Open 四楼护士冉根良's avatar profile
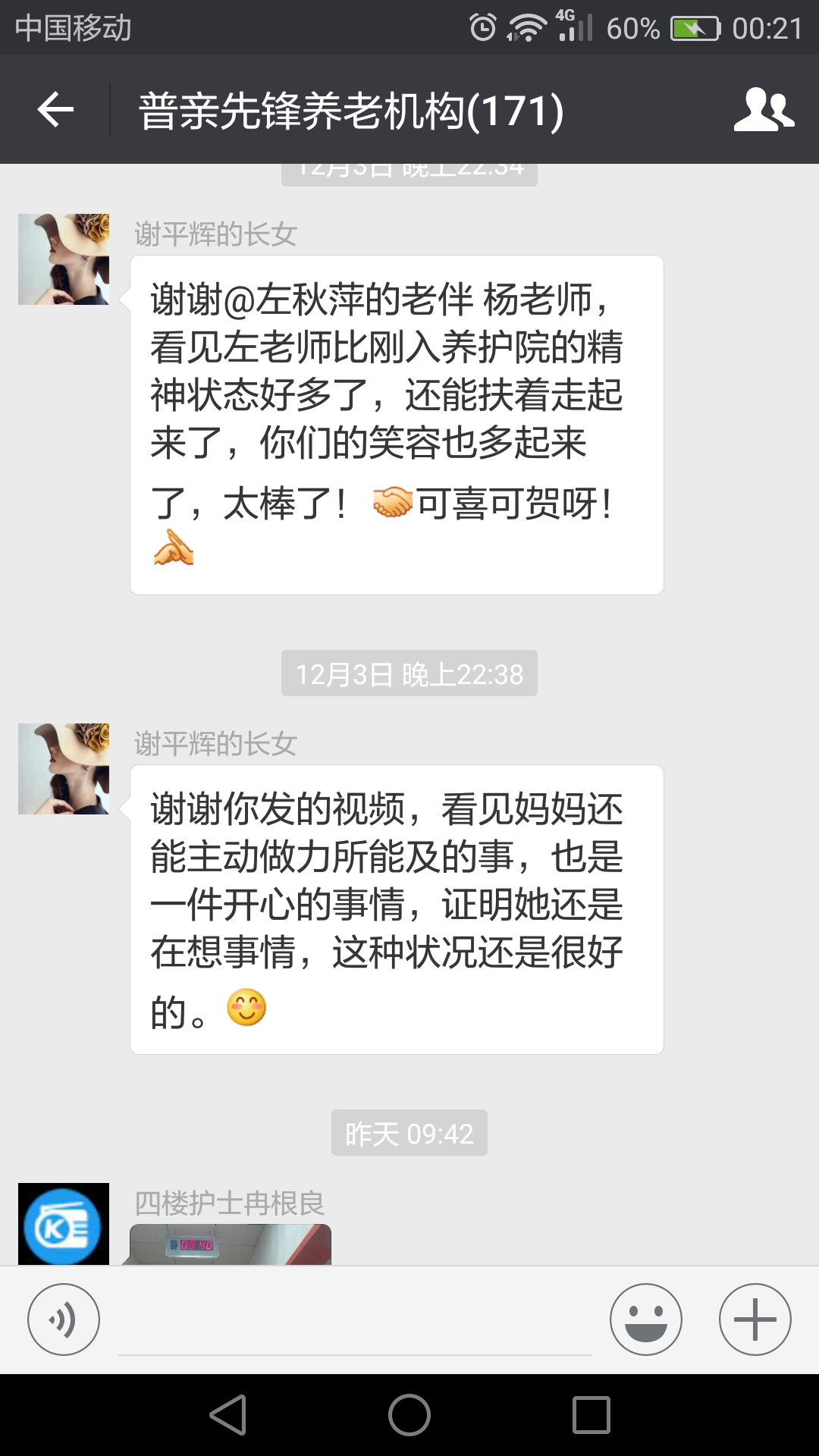This screenshot has height=1456, width=819. [x=64, y=1224]
